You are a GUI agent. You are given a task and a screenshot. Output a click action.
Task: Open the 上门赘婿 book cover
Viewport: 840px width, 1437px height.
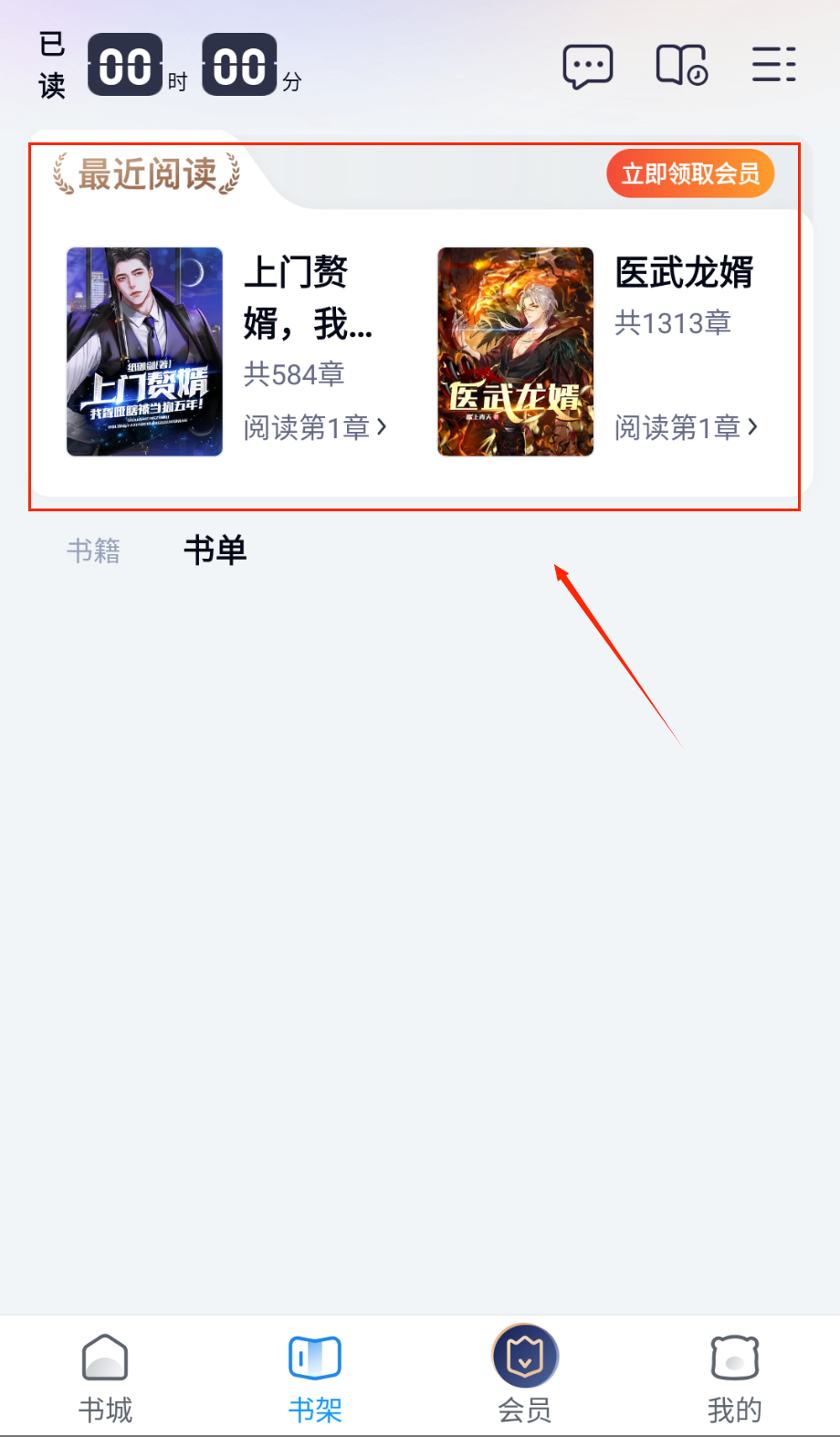145,351
